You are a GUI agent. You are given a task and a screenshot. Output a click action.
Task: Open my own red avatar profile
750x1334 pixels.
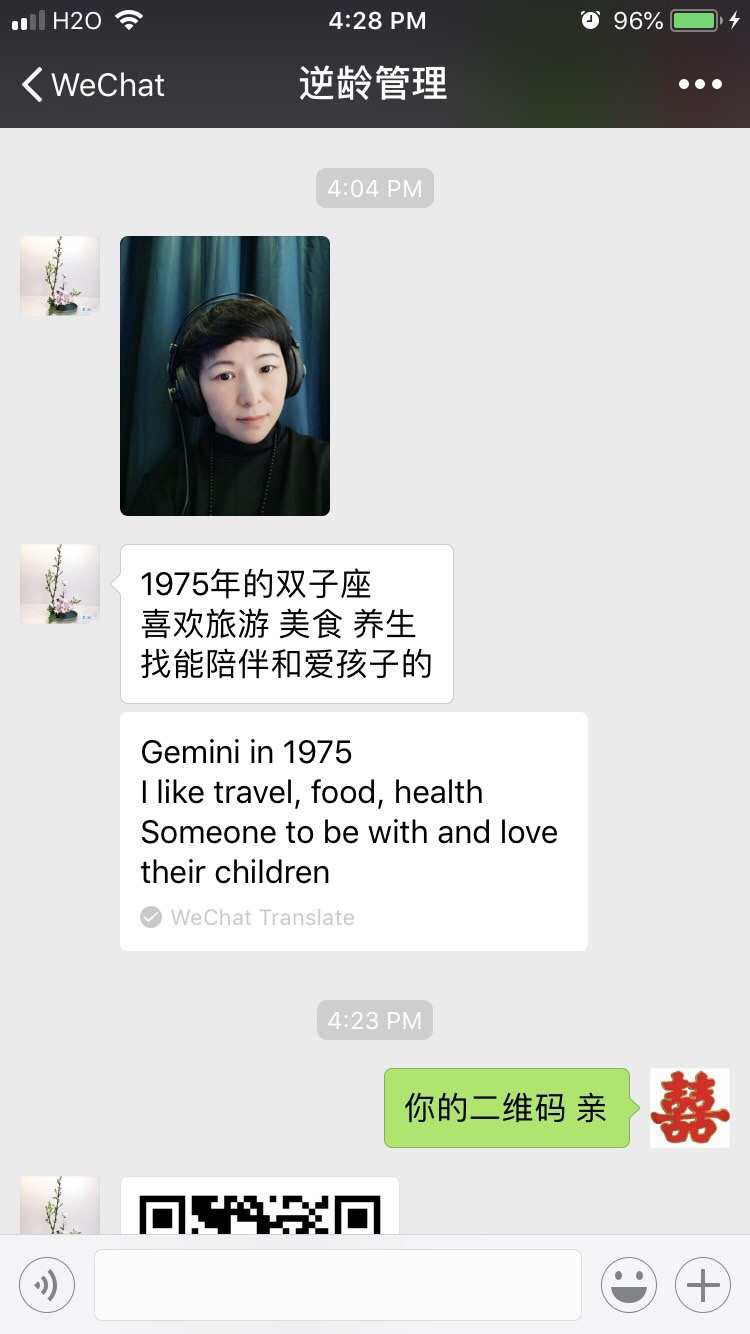point(689,1107)
